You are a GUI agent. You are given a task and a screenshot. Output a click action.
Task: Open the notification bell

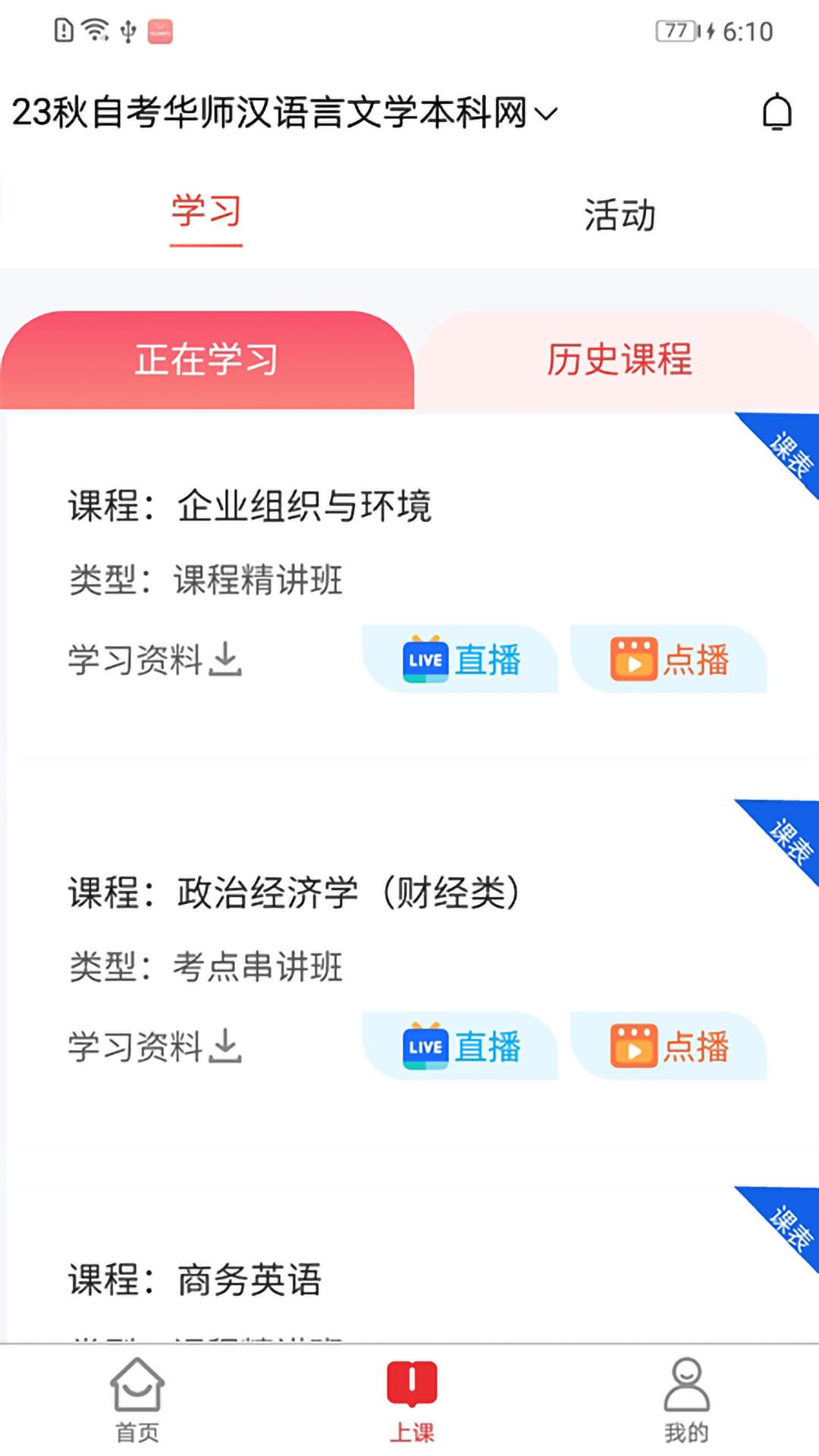pos(777,112)
